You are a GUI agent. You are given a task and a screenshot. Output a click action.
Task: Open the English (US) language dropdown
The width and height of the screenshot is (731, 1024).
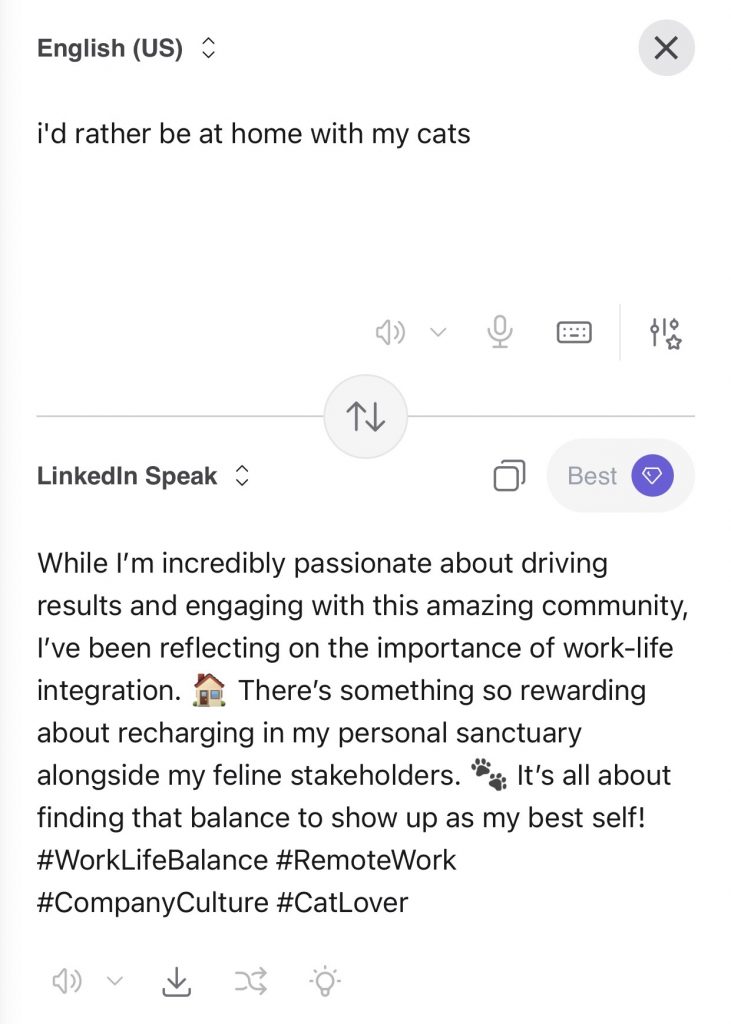point(110,48)
